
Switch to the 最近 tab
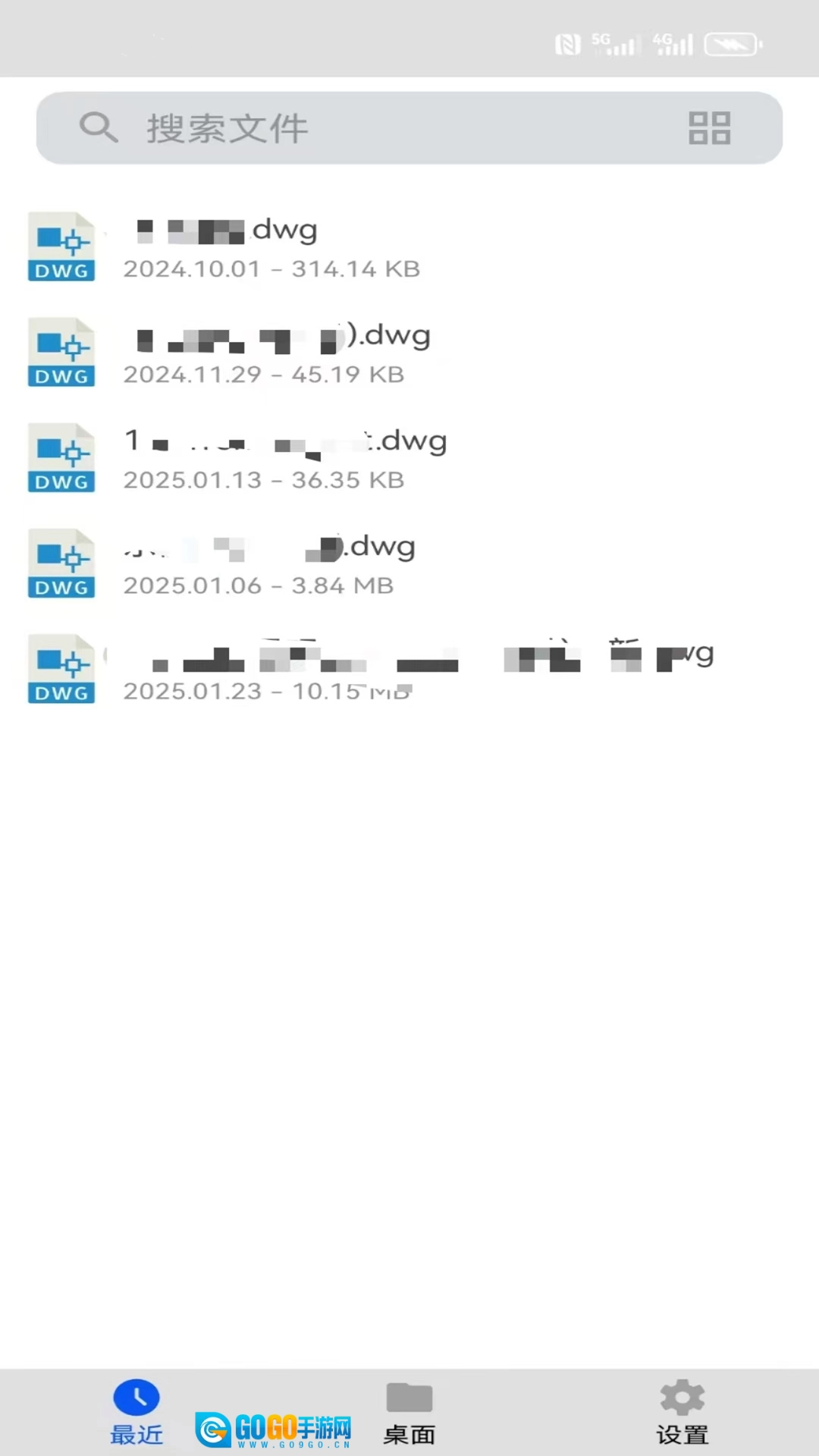coord(136,1412)
